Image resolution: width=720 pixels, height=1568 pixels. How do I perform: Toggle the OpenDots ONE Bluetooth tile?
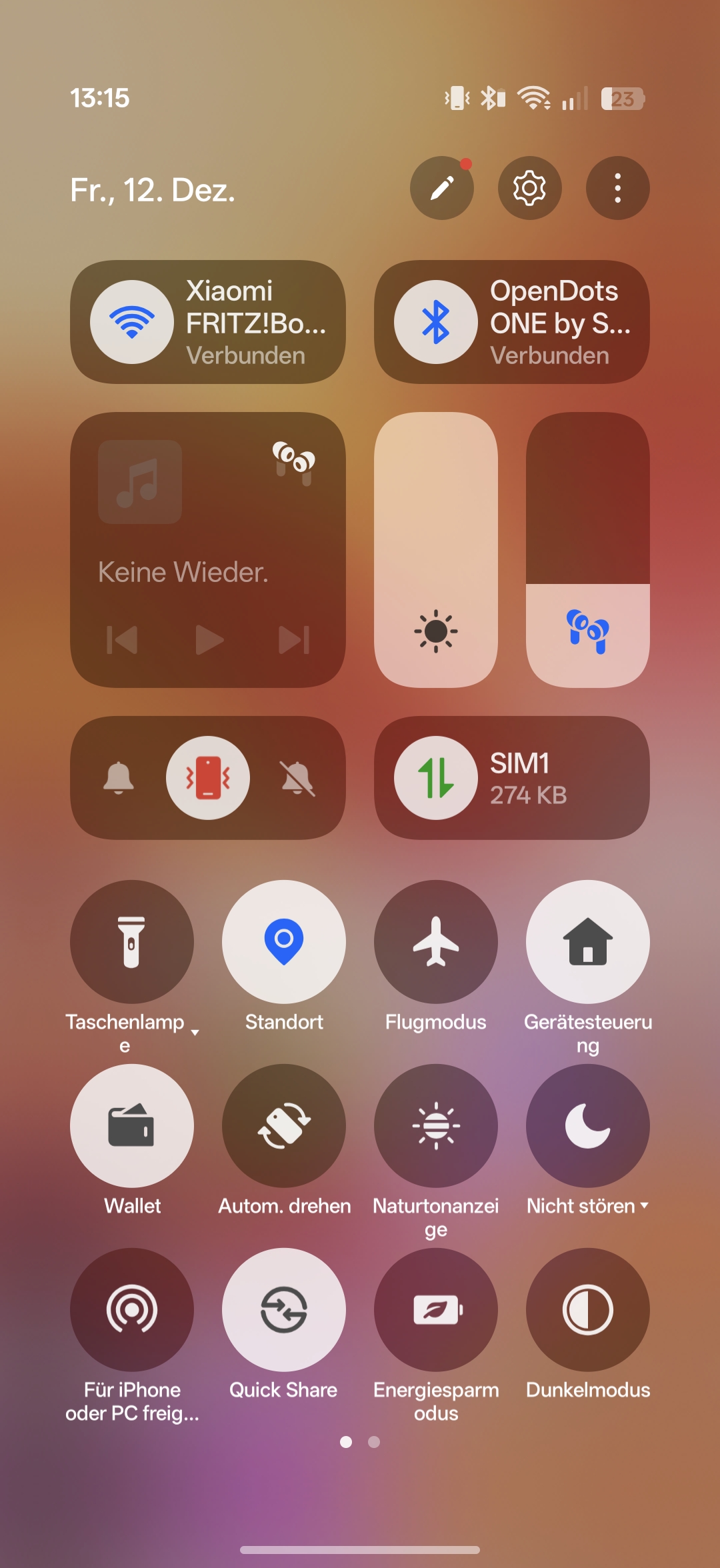[x=436, y=322]
